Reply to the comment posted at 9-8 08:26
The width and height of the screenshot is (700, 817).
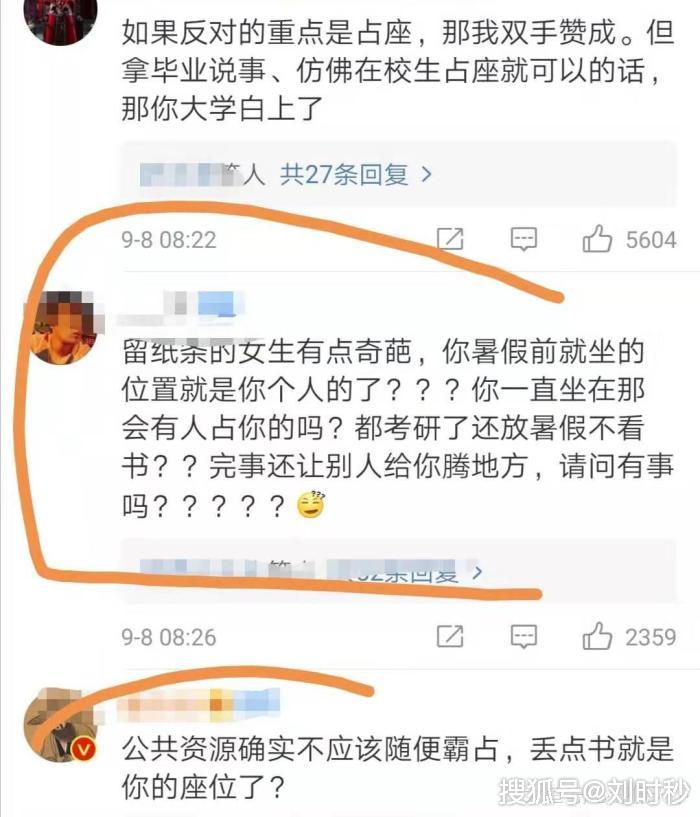point(523,636)
